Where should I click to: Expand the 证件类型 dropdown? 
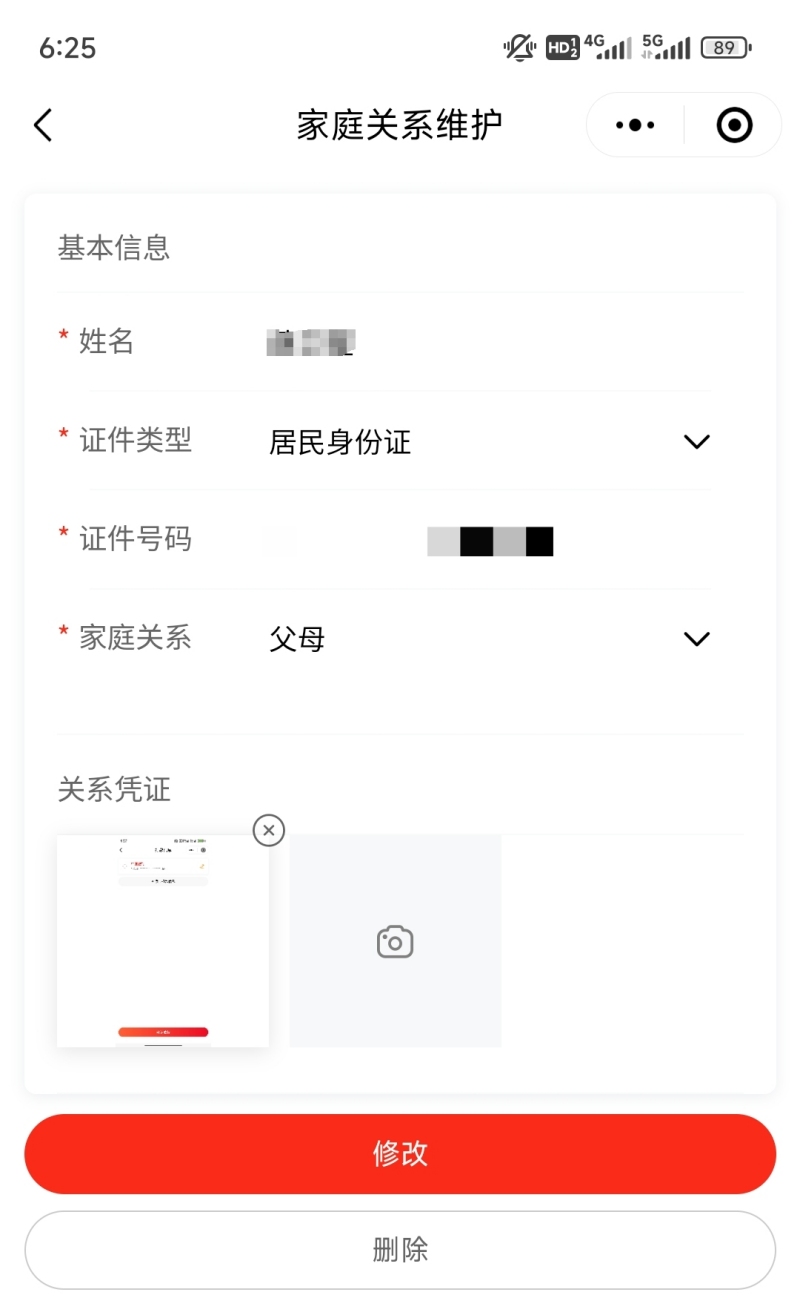[696, 441]
